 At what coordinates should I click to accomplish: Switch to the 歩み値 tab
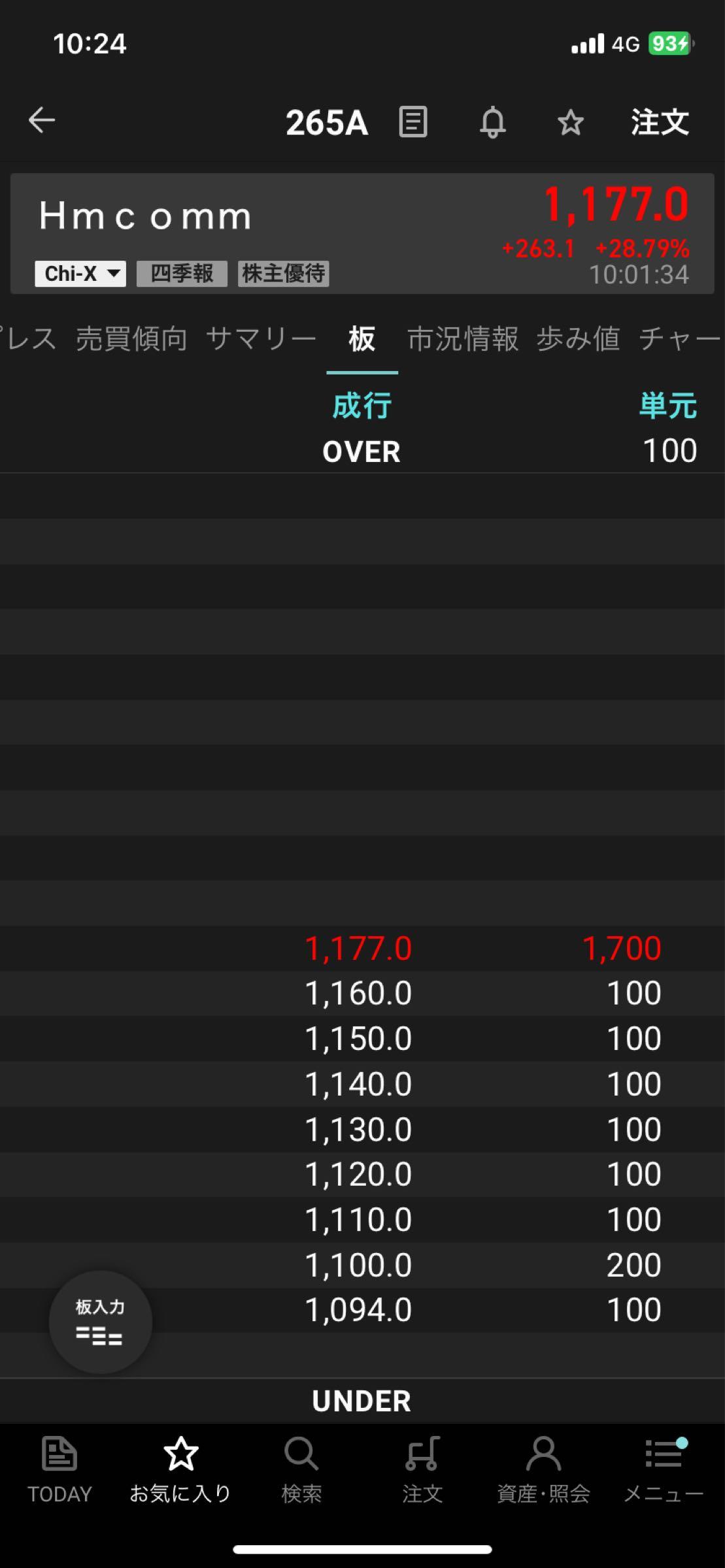click(578, 339)
